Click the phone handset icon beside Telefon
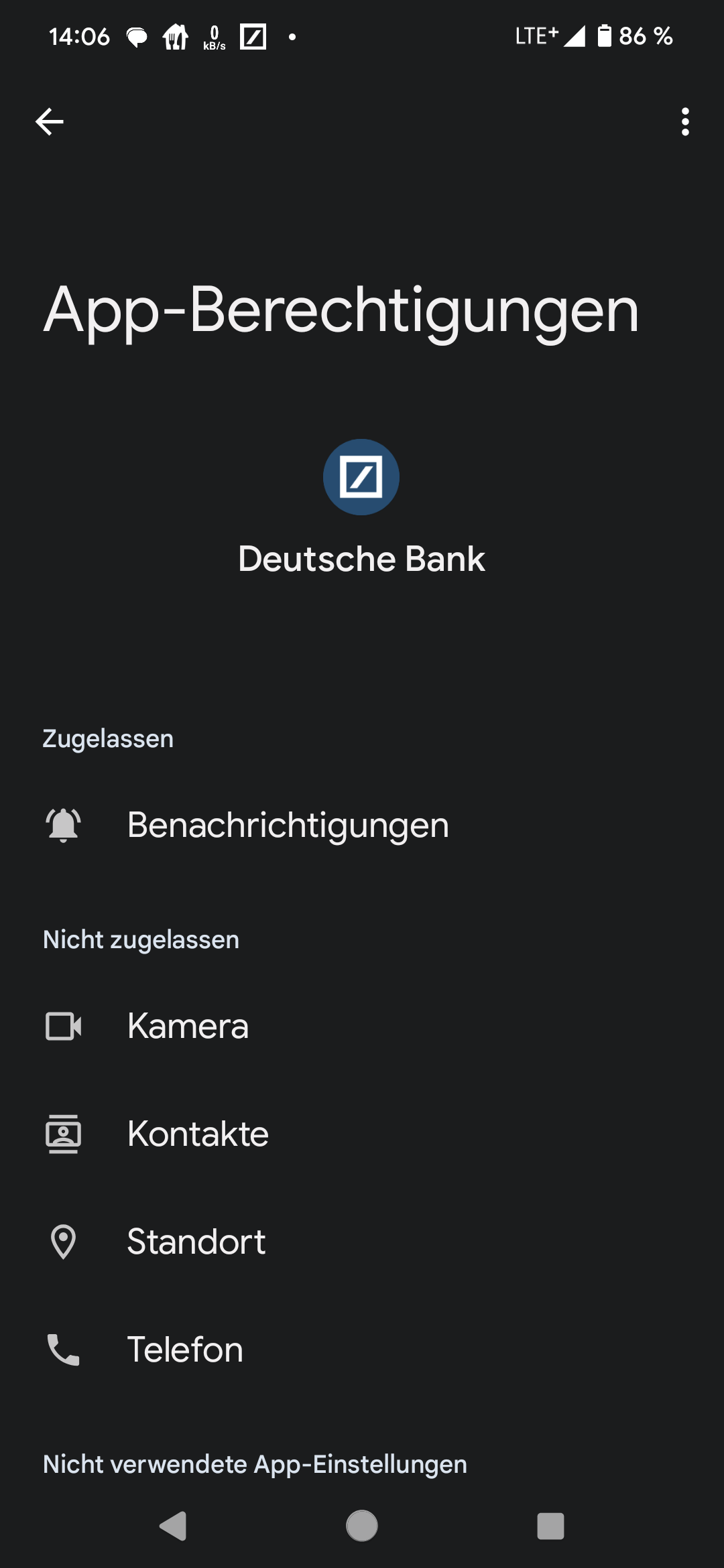Viewport: 724px width, 1568px height. (x=63, y=1350)
